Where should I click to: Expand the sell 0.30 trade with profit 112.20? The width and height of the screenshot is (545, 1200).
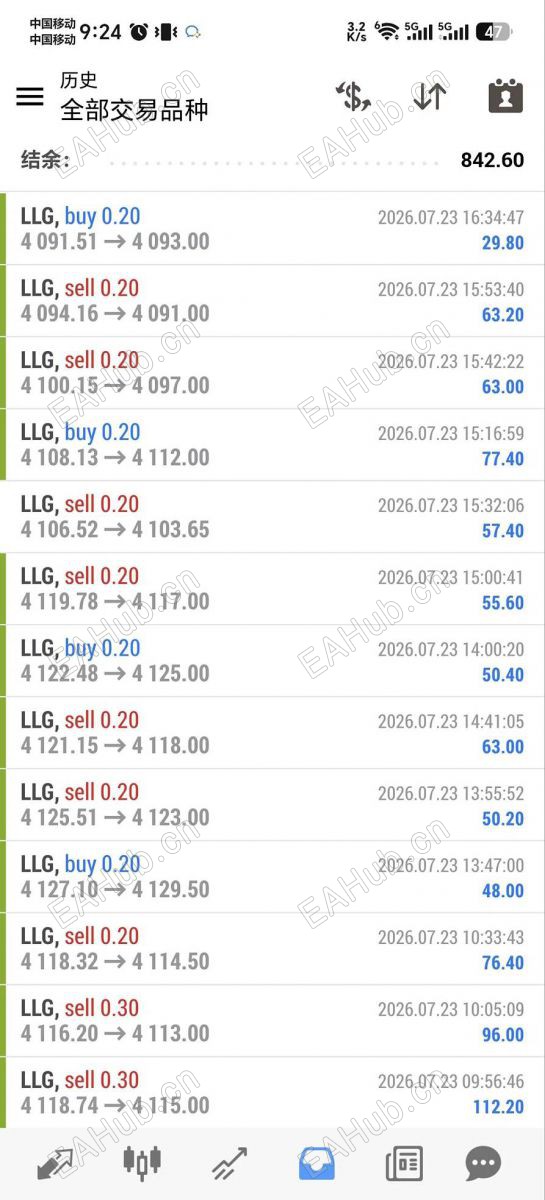(272, 1093)
